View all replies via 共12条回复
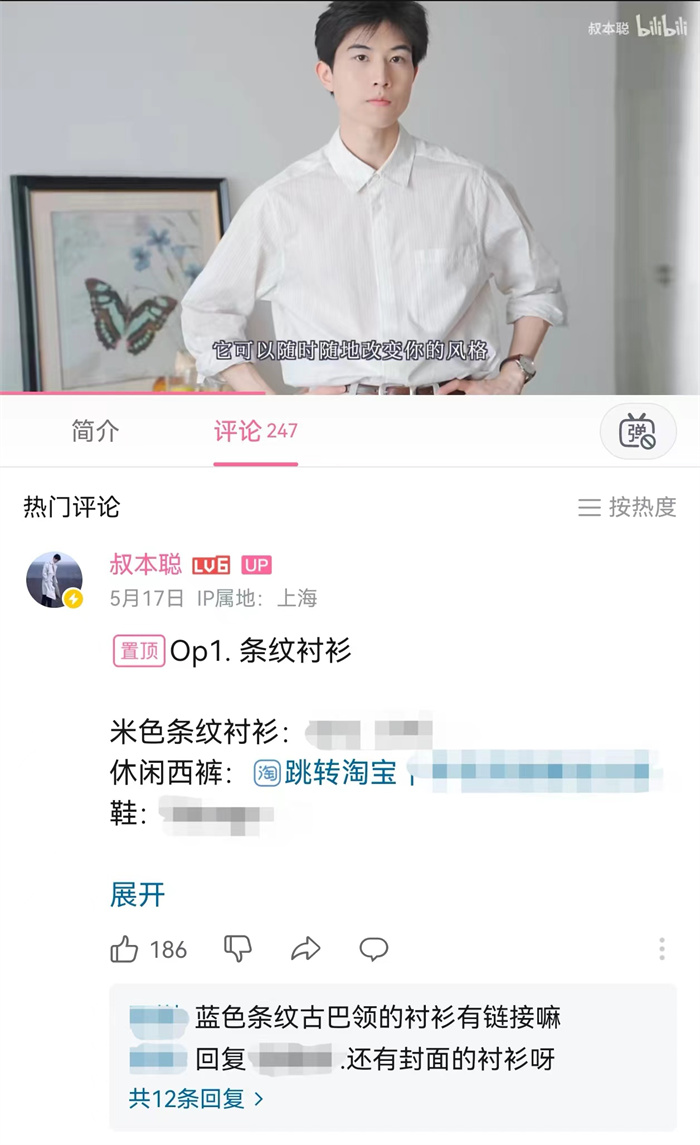 click(x=196, y=1098)
